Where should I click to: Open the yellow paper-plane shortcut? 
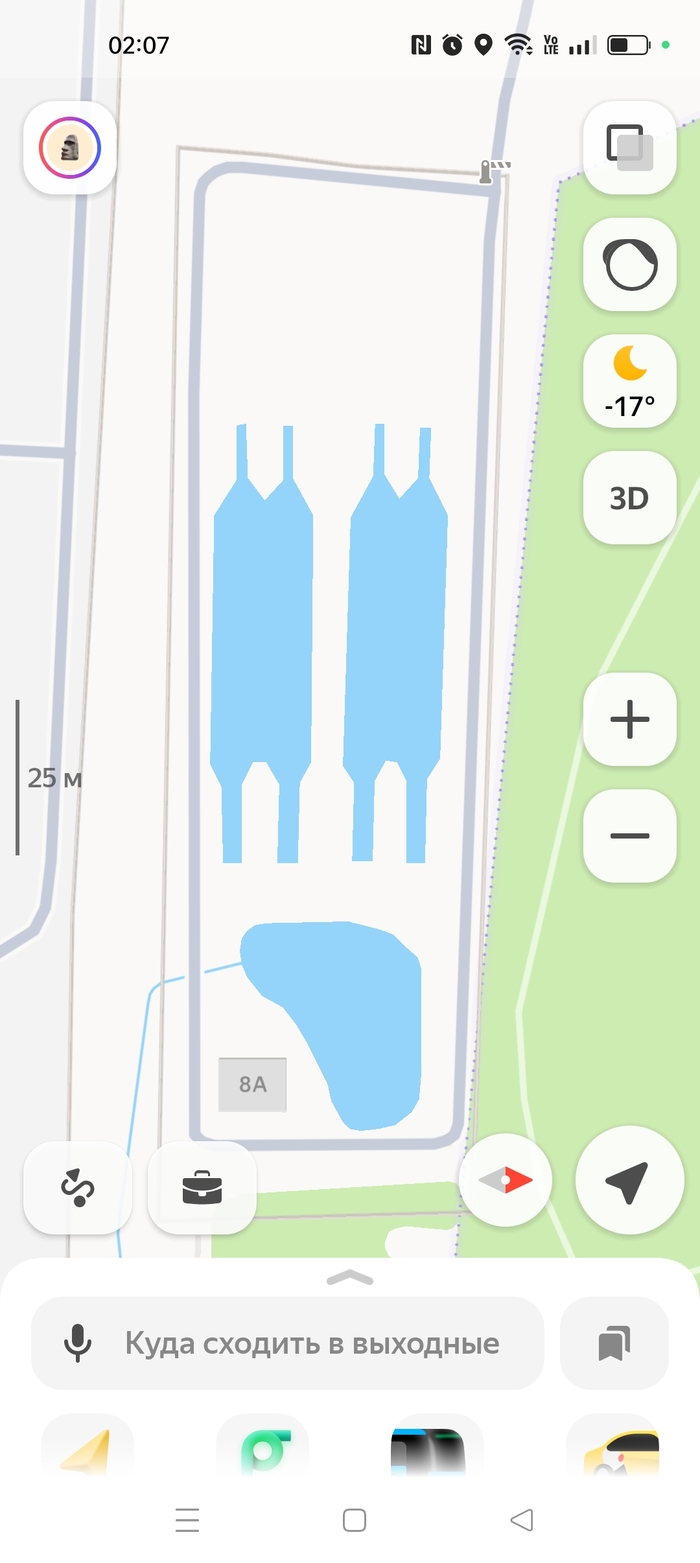pyautogui.click(x=87, y=1449)
